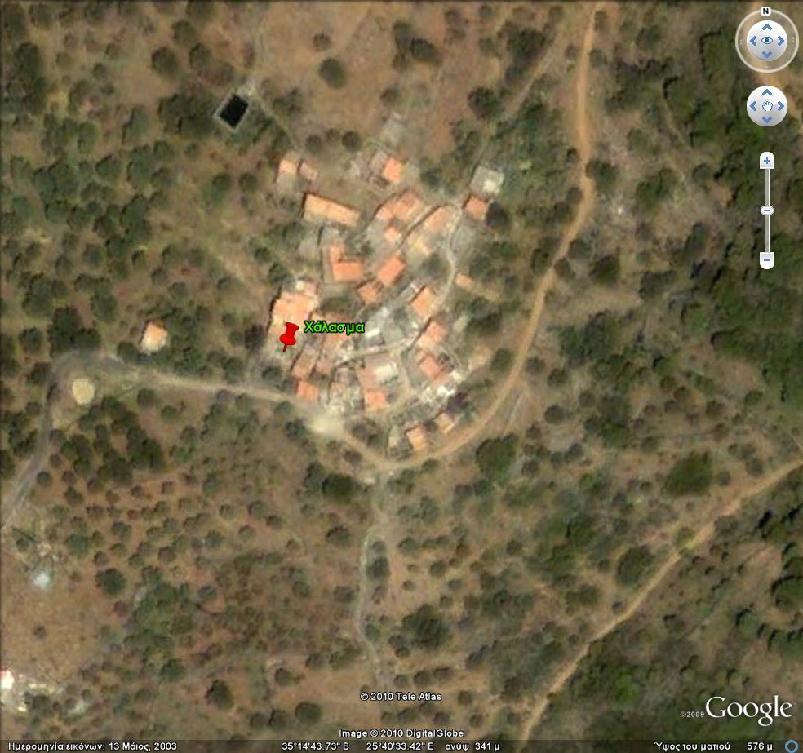Pan the map left on the hand joystick
The height and width of the screenshot is (753, 803).
pyautogui.click(x=755, y=105)
